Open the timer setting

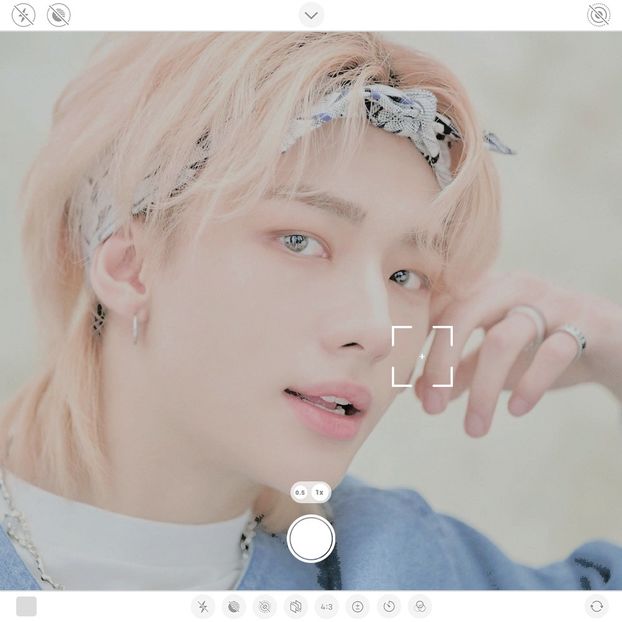pyautogui.click(x=389, y=606)
